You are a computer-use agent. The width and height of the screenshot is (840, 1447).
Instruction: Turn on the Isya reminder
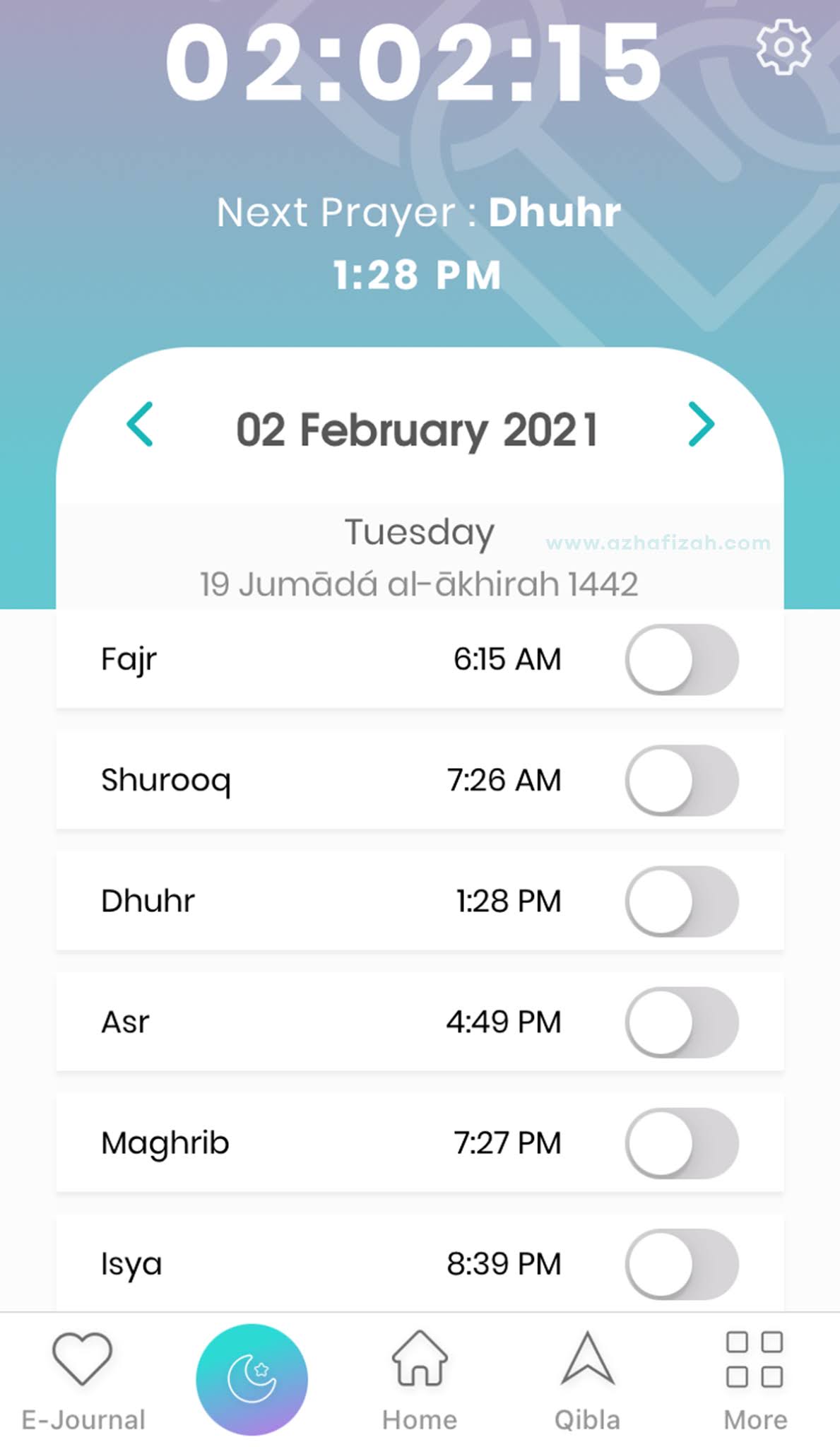coord(682,1263)
